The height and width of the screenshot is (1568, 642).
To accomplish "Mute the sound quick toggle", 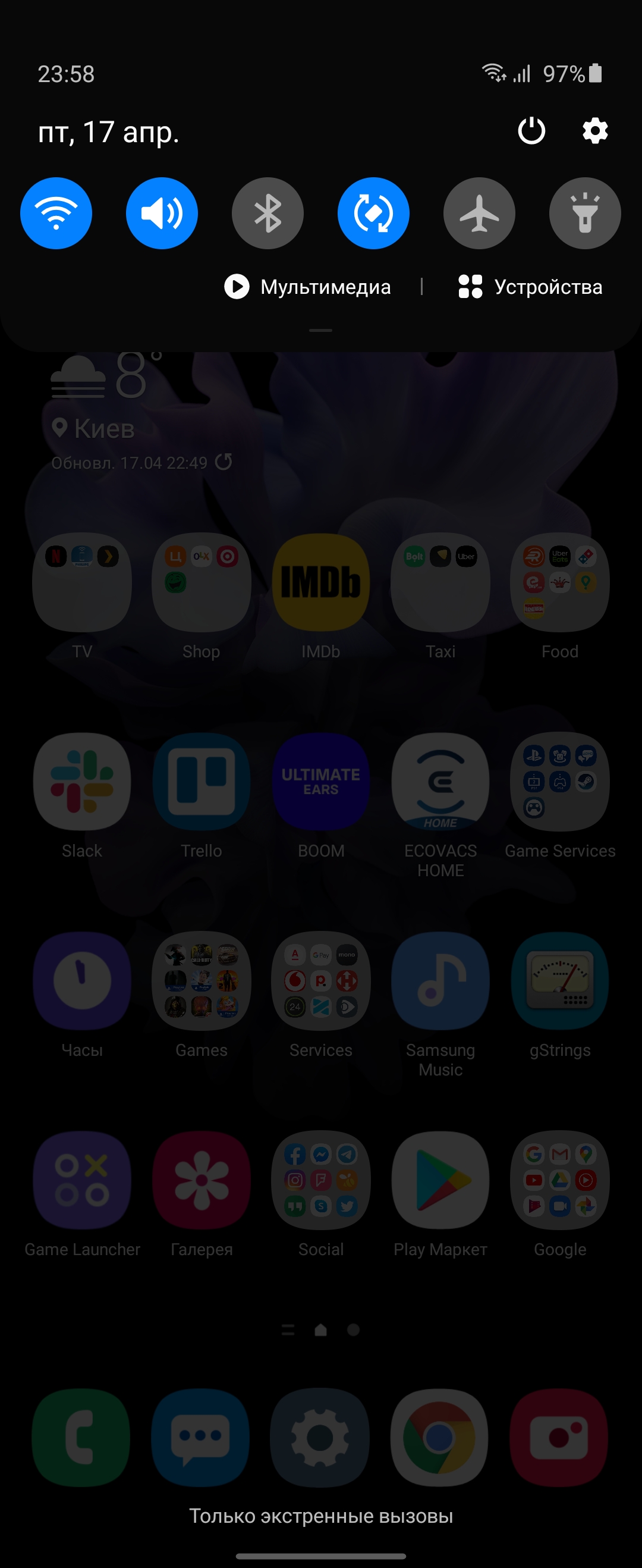I will pos(162,213).
